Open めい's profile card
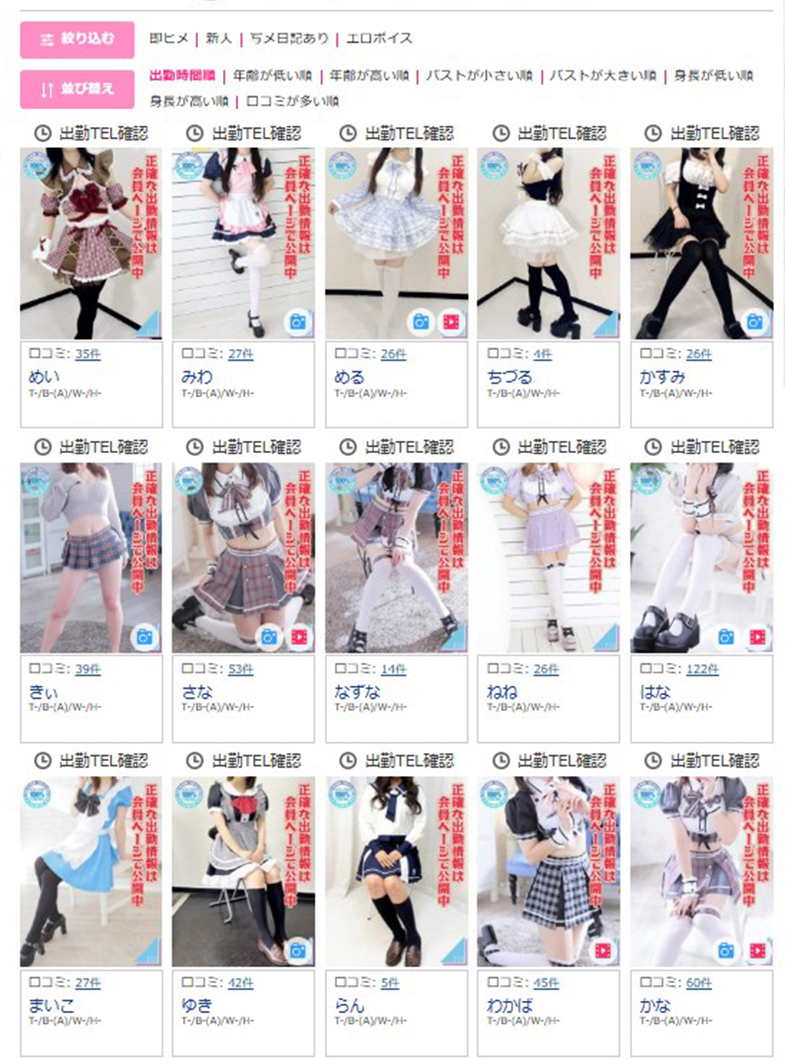Viewport: 785px width, 1060px height. [44, 377]
